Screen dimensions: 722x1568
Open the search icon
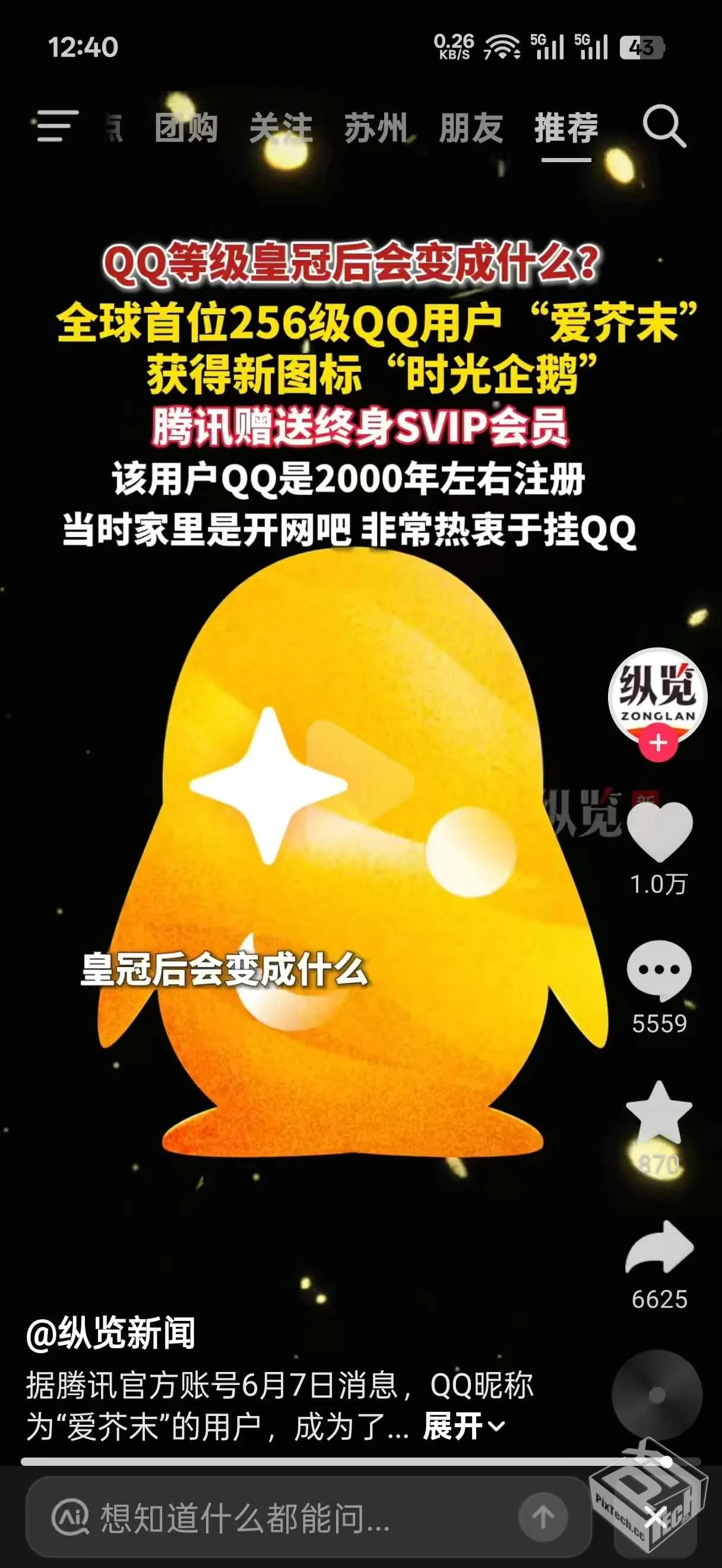(664, 126)
